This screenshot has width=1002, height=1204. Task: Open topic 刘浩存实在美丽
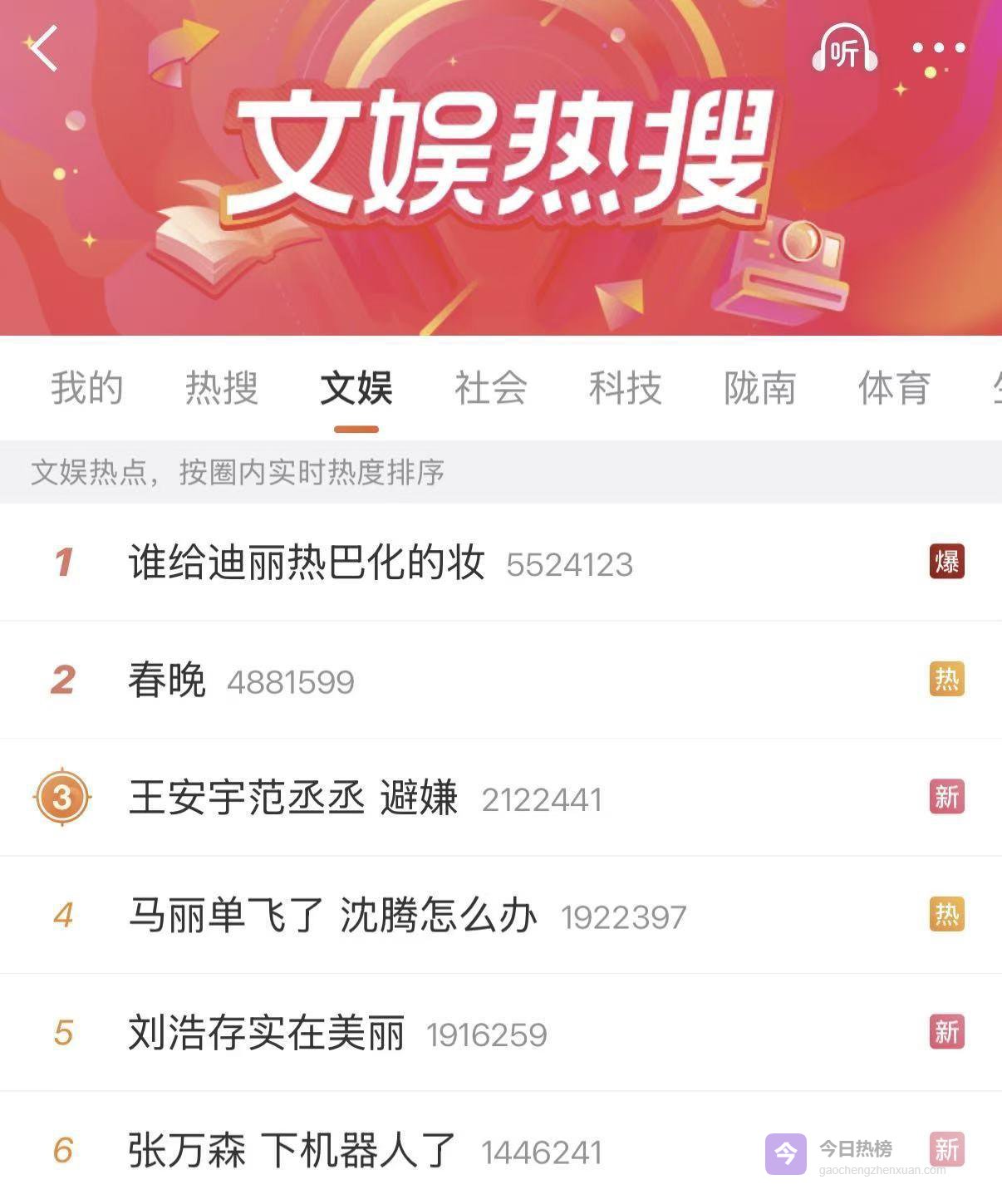tap(267, 1033)
